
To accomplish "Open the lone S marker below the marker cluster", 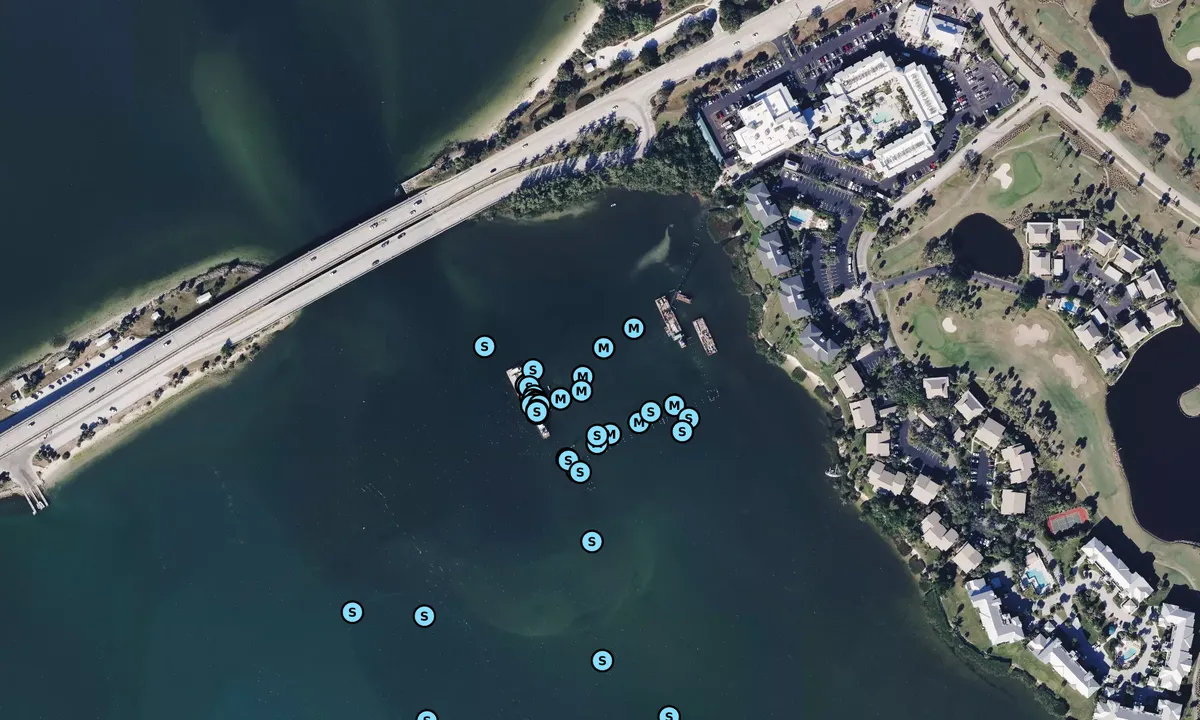I will point(591,541).
